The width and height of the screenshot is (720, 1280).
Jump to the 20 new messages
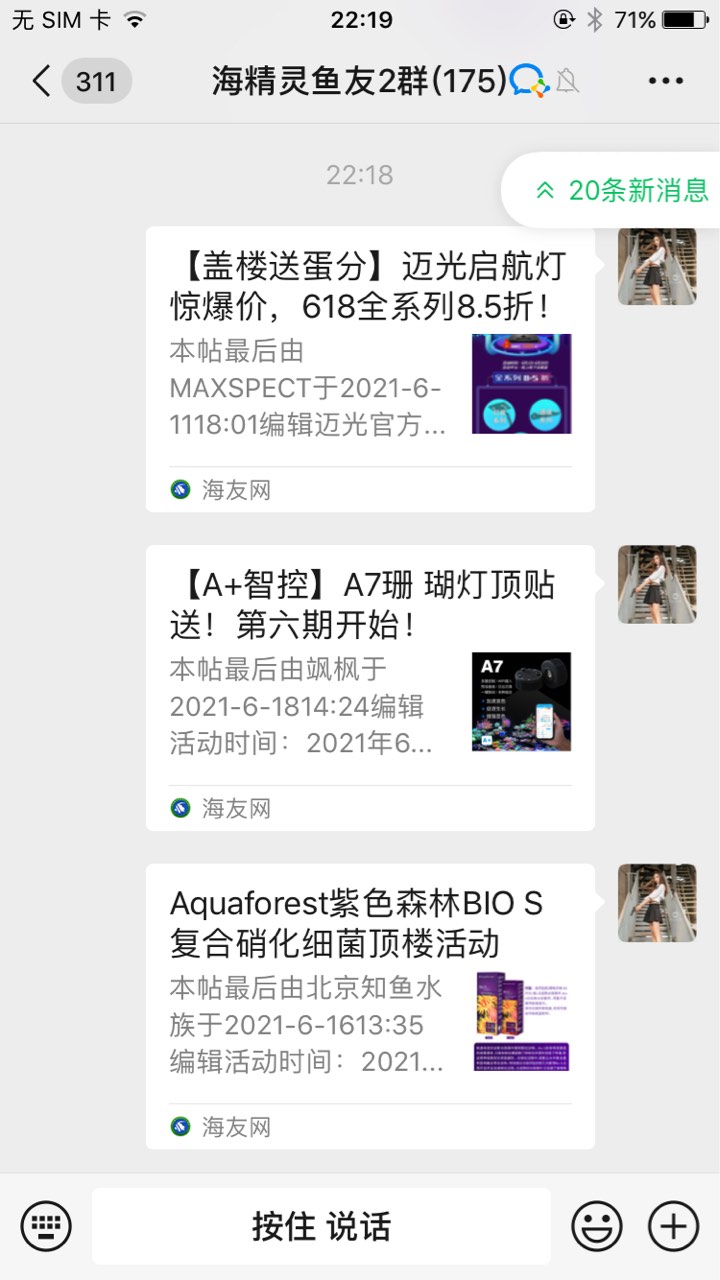click(x=622, y=190)
